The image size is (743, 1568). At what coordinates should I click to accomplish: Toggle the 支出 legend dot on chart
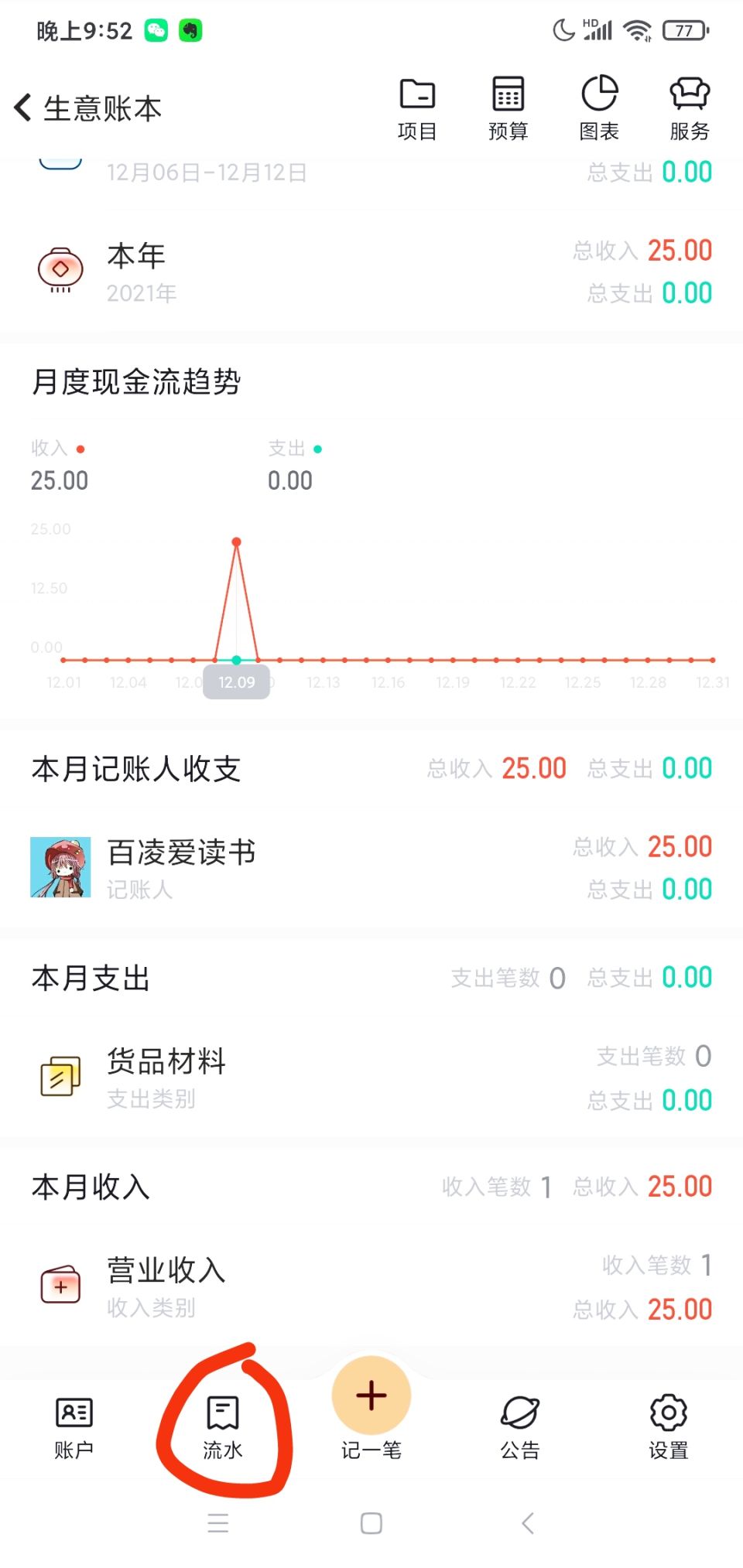317,449
